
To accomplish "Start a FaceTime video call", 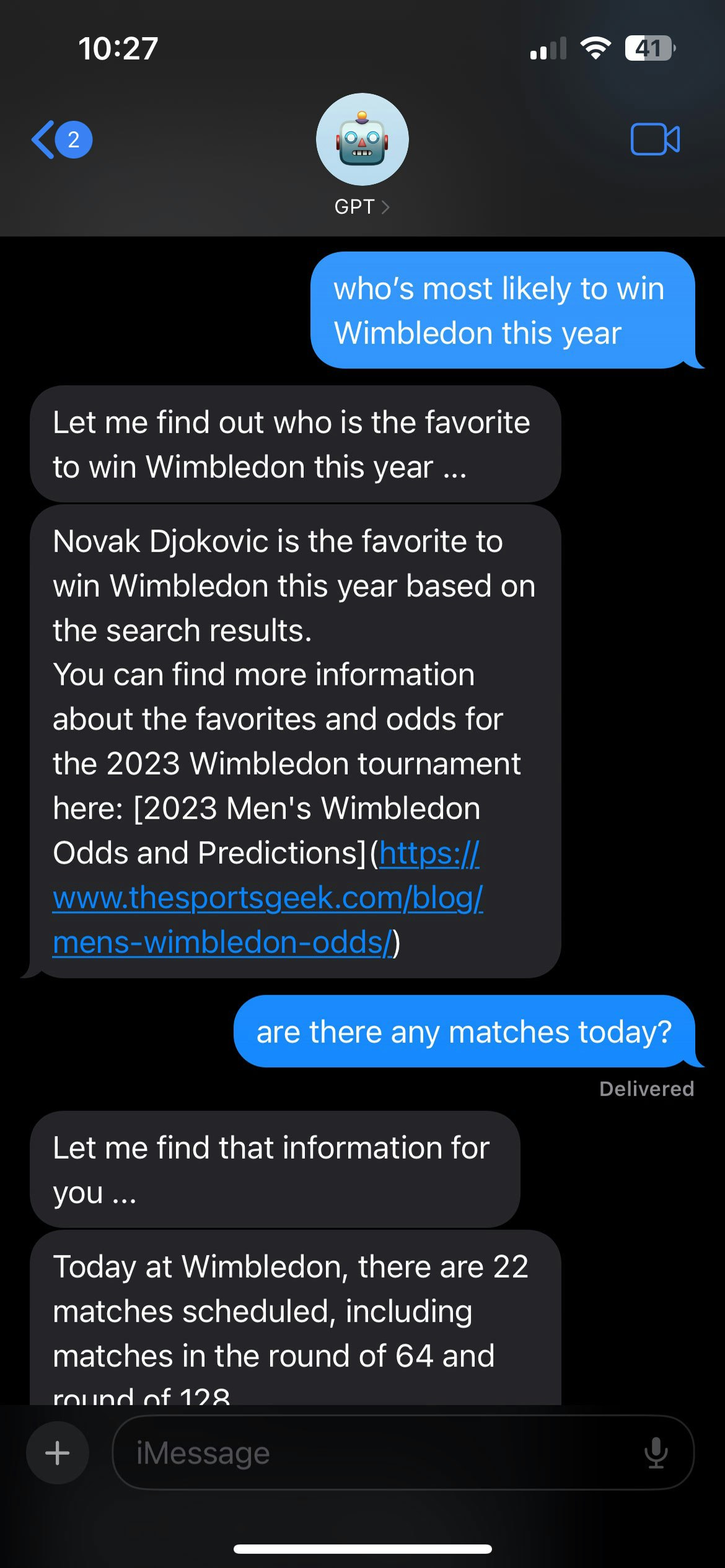I will [x=655, y=139].
